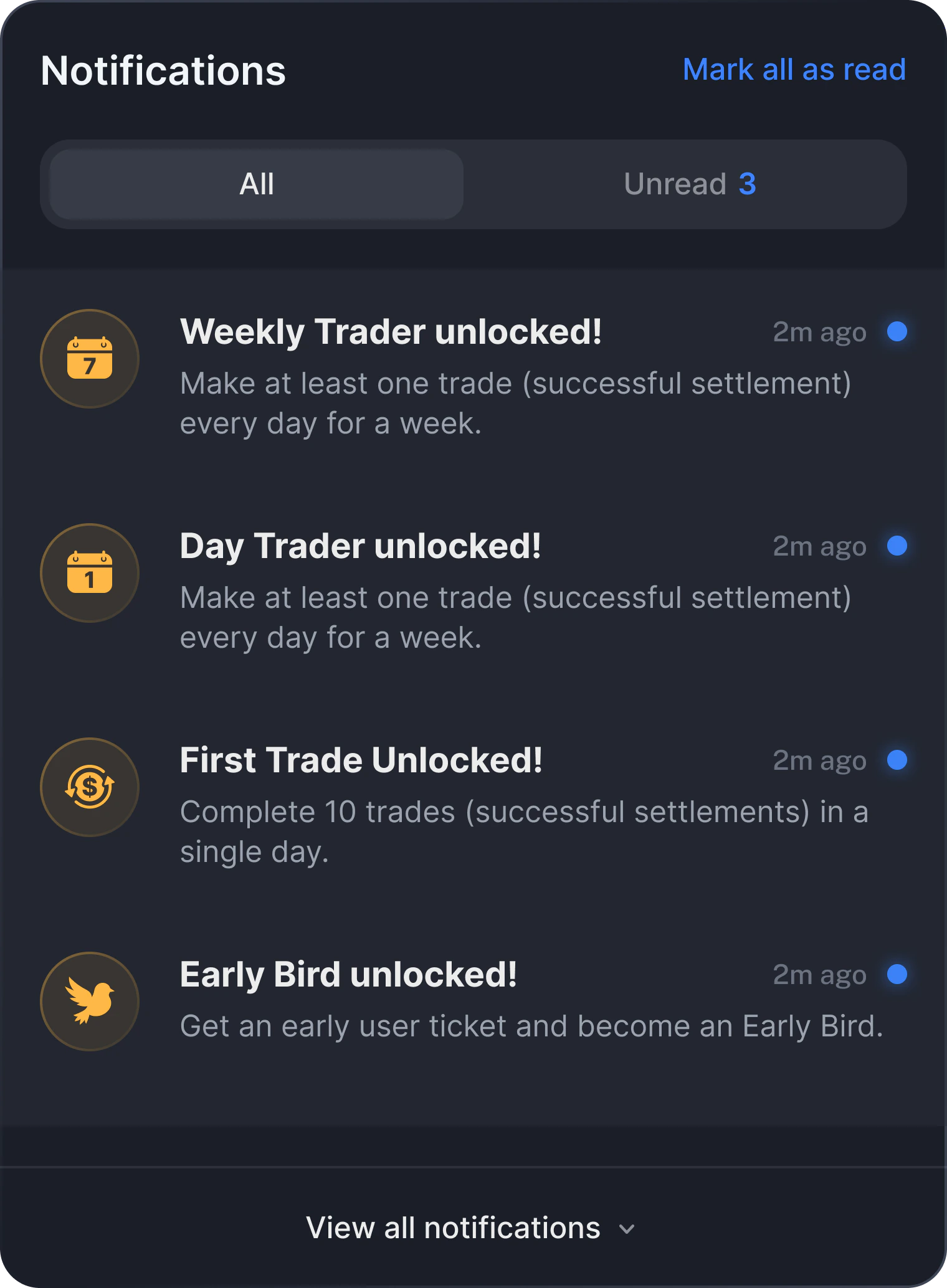Viewport: 947px width, 1288px height.
Task: Open the Day Trader unlocked notification
Action: pos(360,546)
